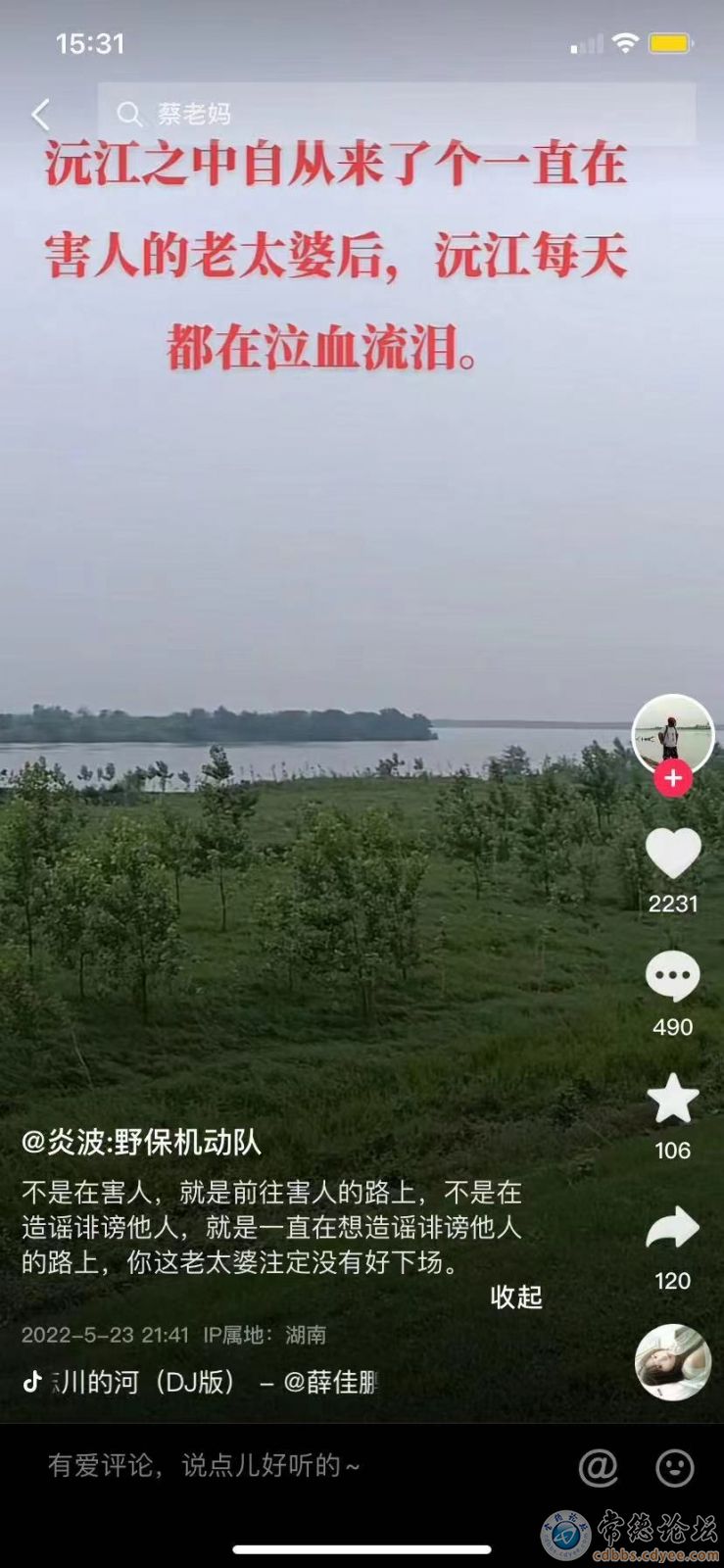Screen dimensions: 724x1568
Task: Mention someone with the @ icon
Action: [598, 1467]
